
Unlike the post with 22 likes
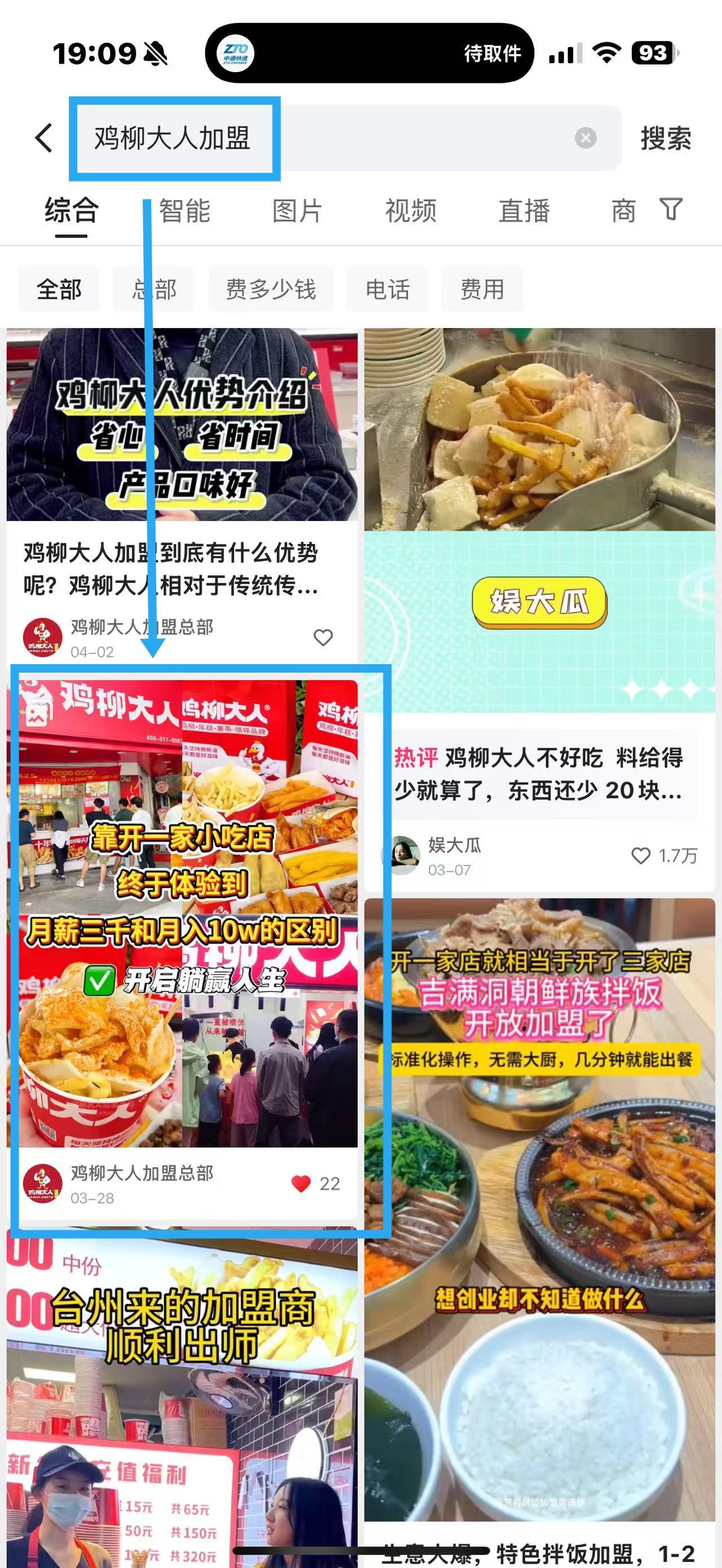301,1183
